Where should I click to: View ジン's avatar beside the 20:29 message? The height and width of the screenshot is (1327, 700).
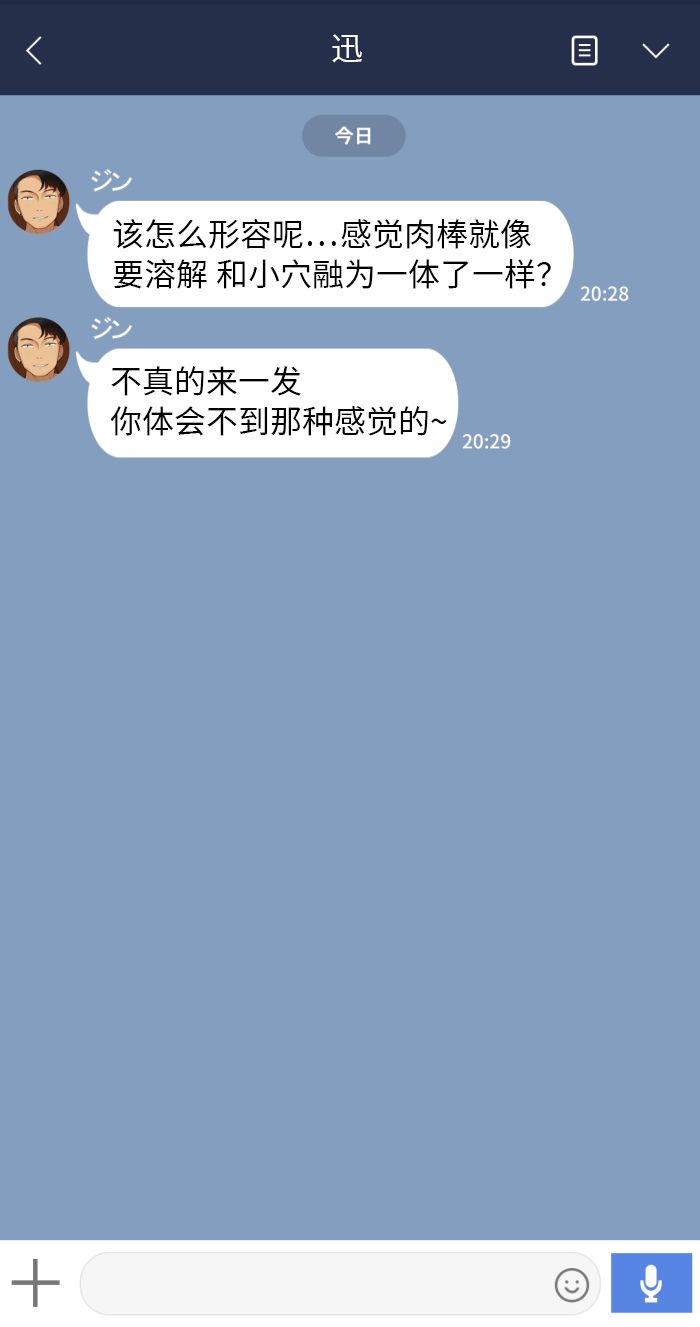[x=39, y=349]
